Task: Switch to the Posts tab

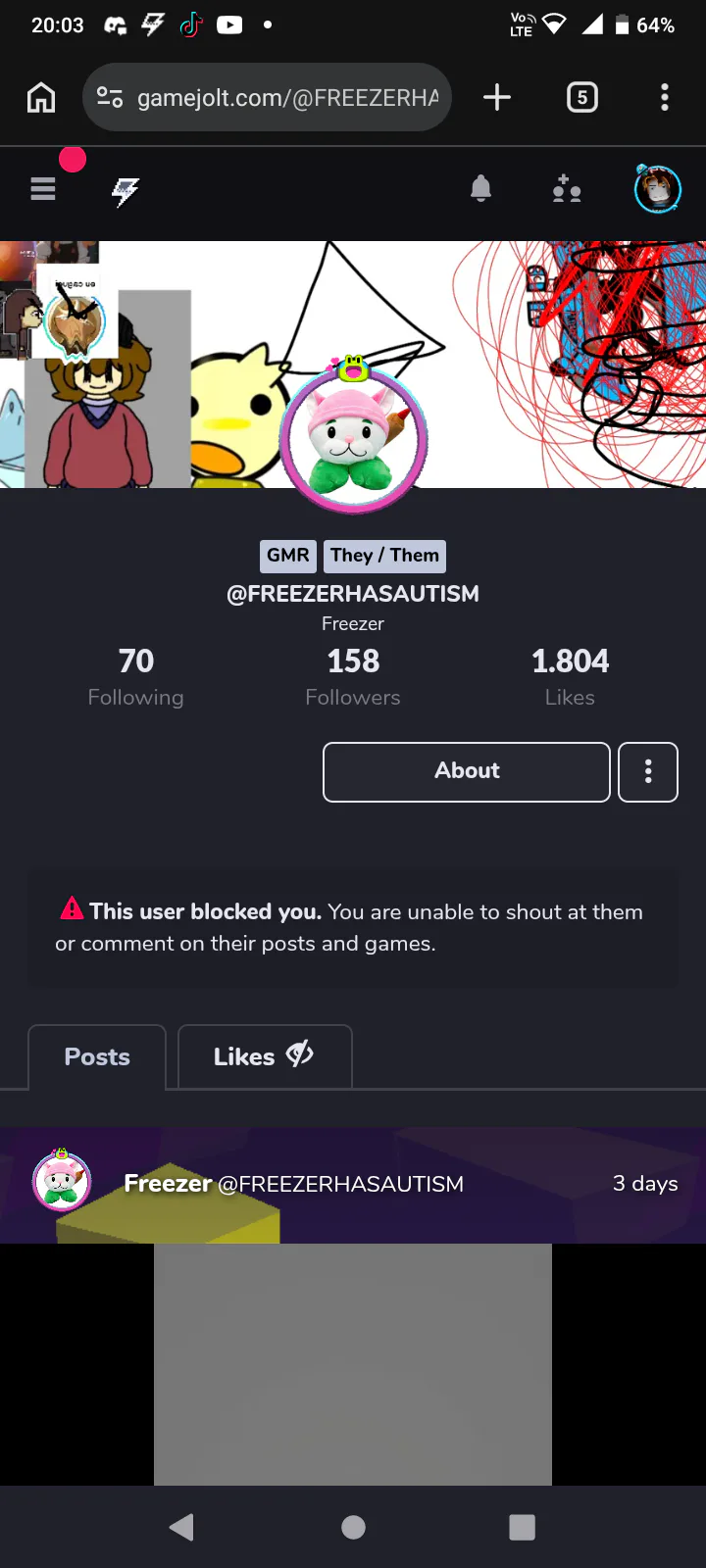Action: (97, 1056)
